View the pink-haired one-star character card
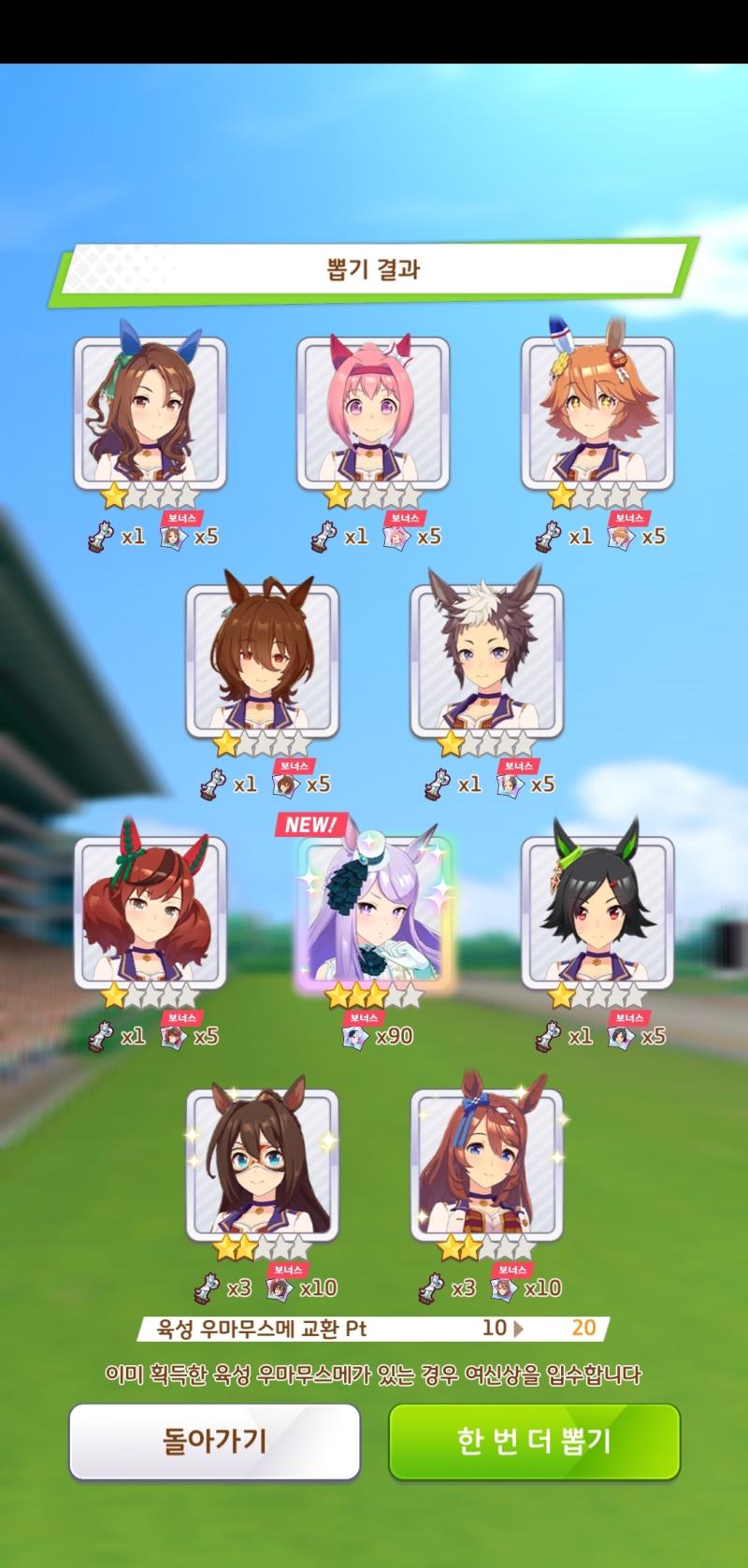748x1568 pixels. pos(373,413)
